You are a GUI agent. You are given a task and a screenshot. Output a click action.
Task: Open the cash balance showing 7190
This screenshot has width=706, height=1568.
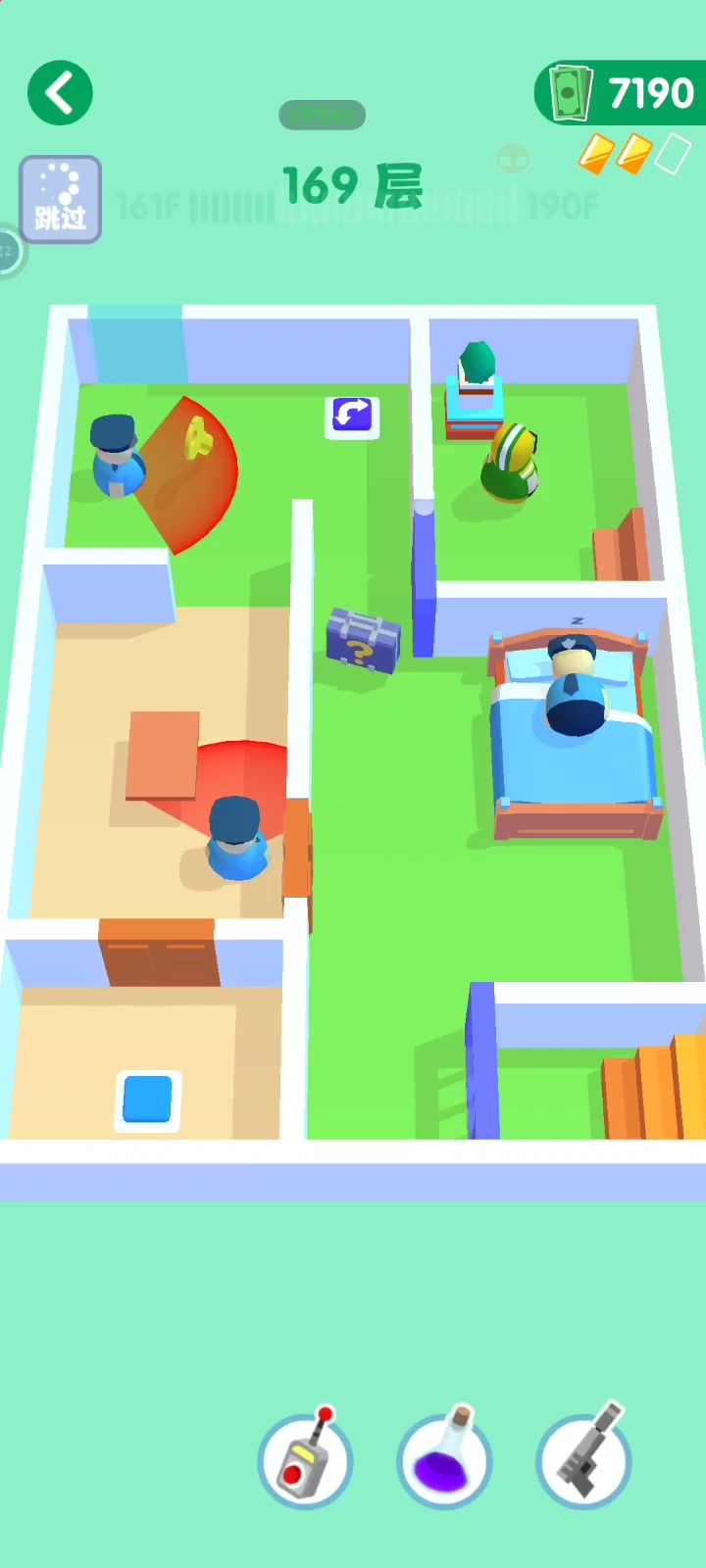pos(622,93)
